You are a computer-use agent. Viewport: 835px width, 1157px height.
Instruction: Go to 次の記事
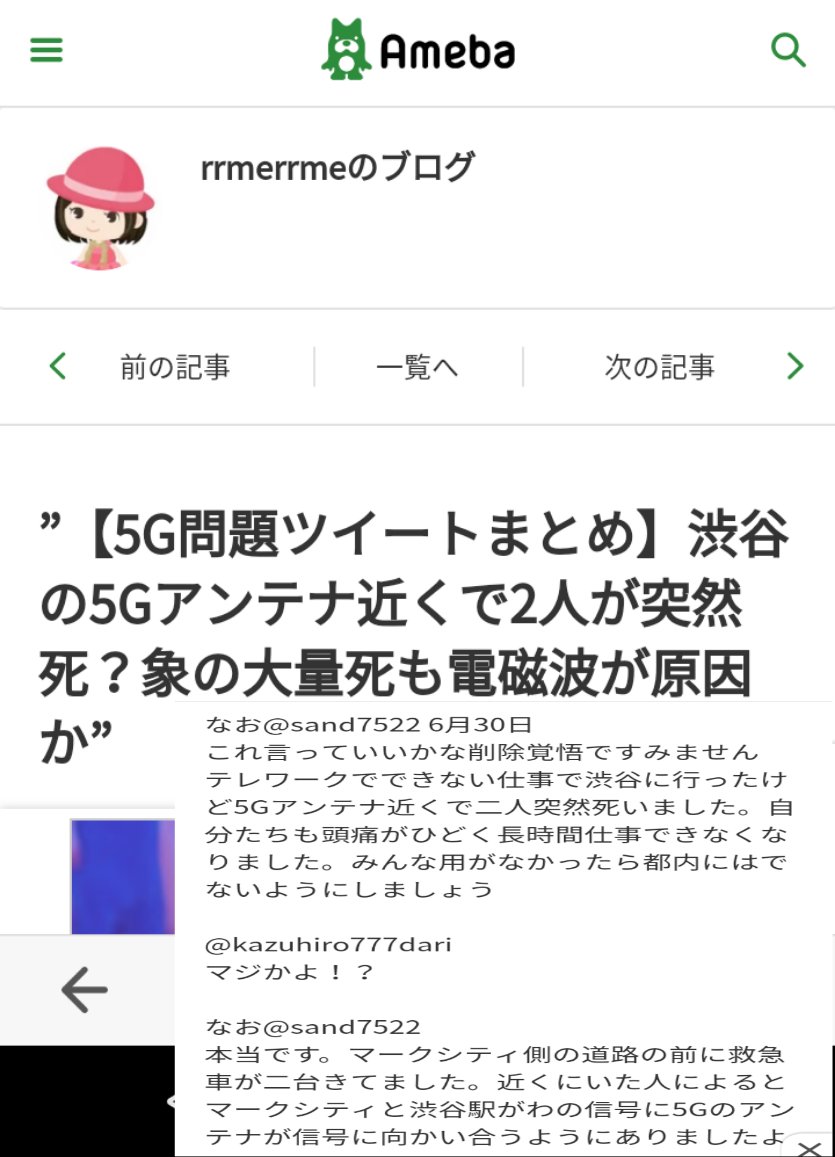click(x=660, y=367)
